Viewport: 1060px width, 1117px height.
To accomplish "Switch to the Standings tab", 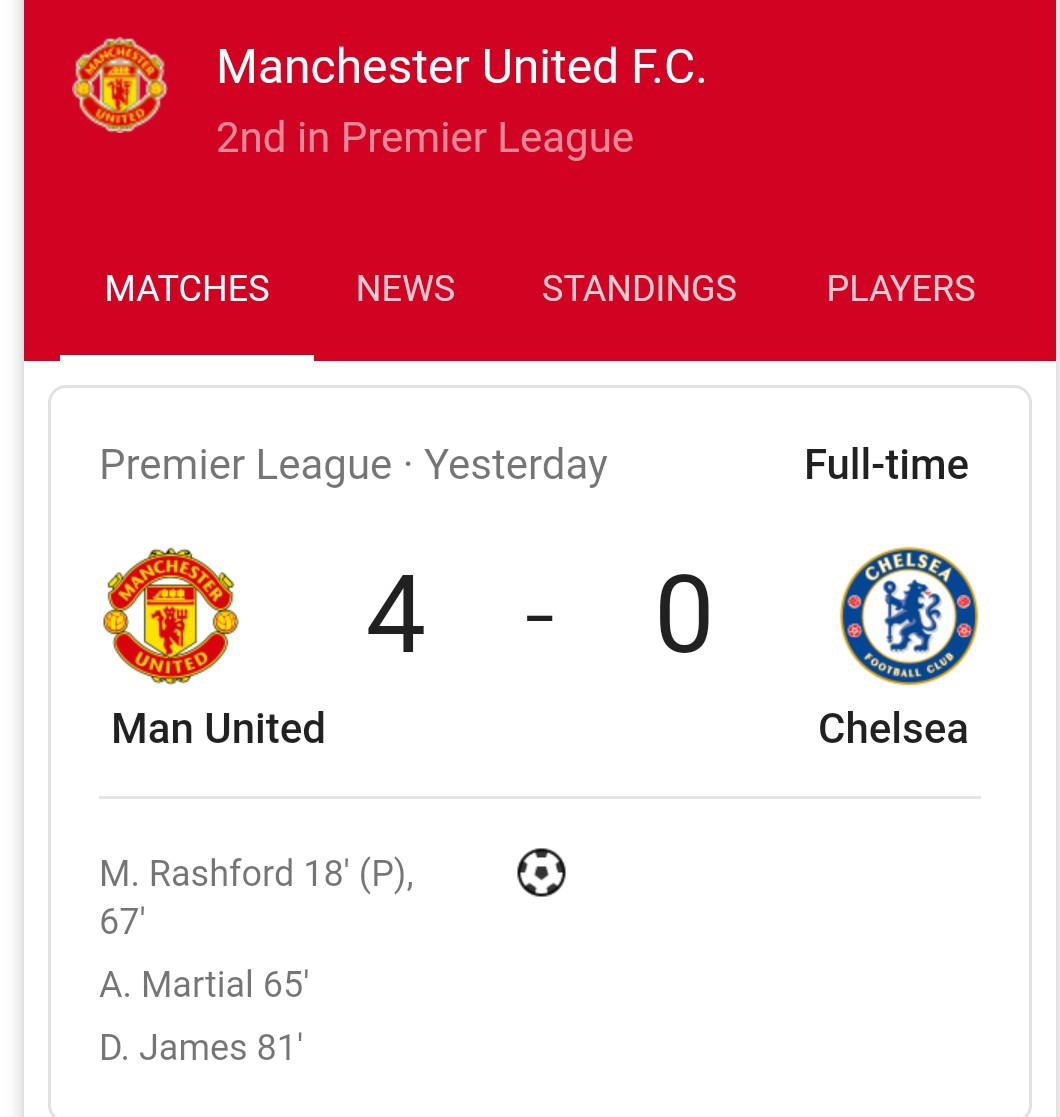I will [x=639, y=289].
